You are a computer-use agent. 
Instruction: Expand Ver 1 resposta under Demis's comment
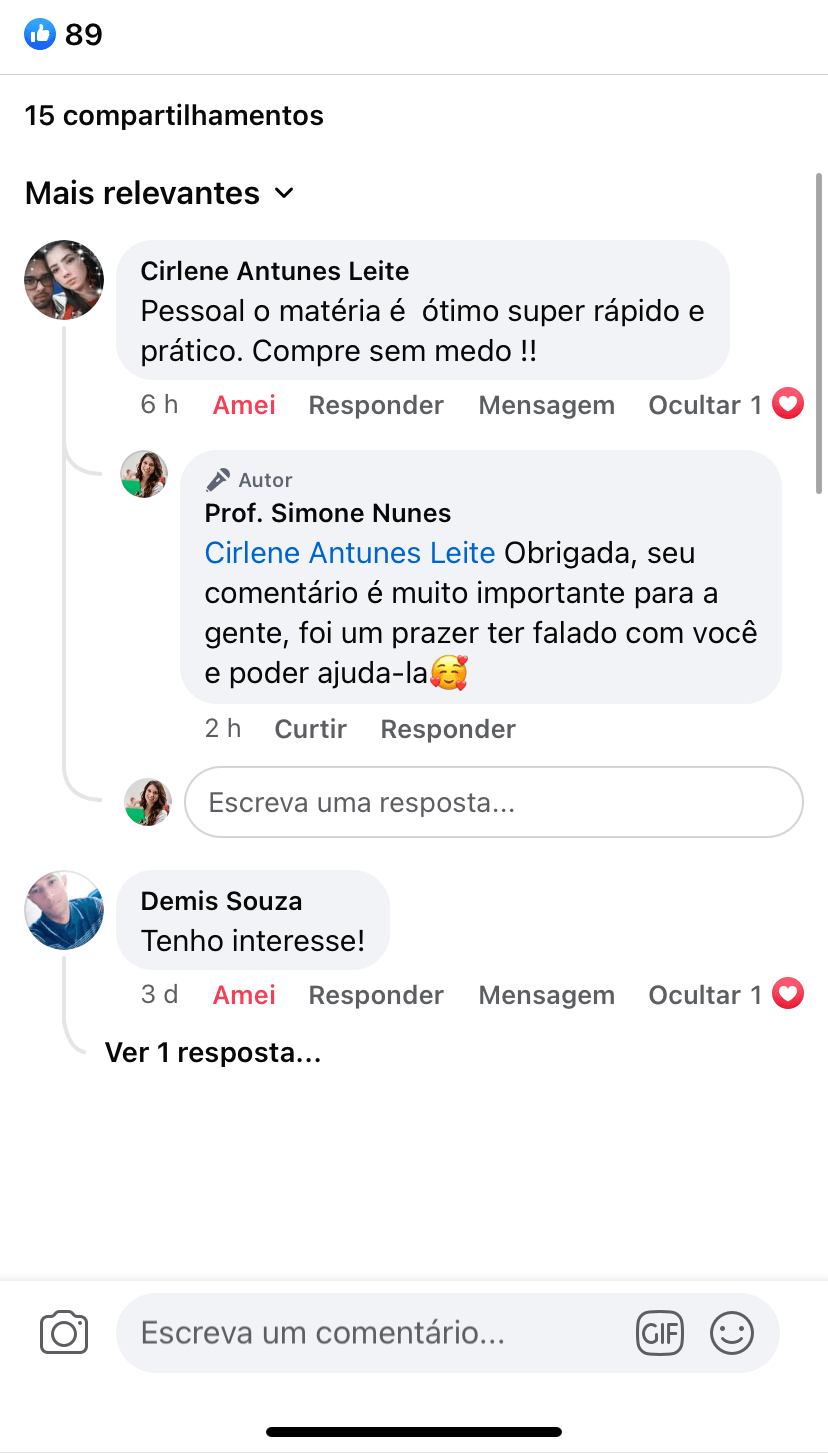[x=213, y=1052]
